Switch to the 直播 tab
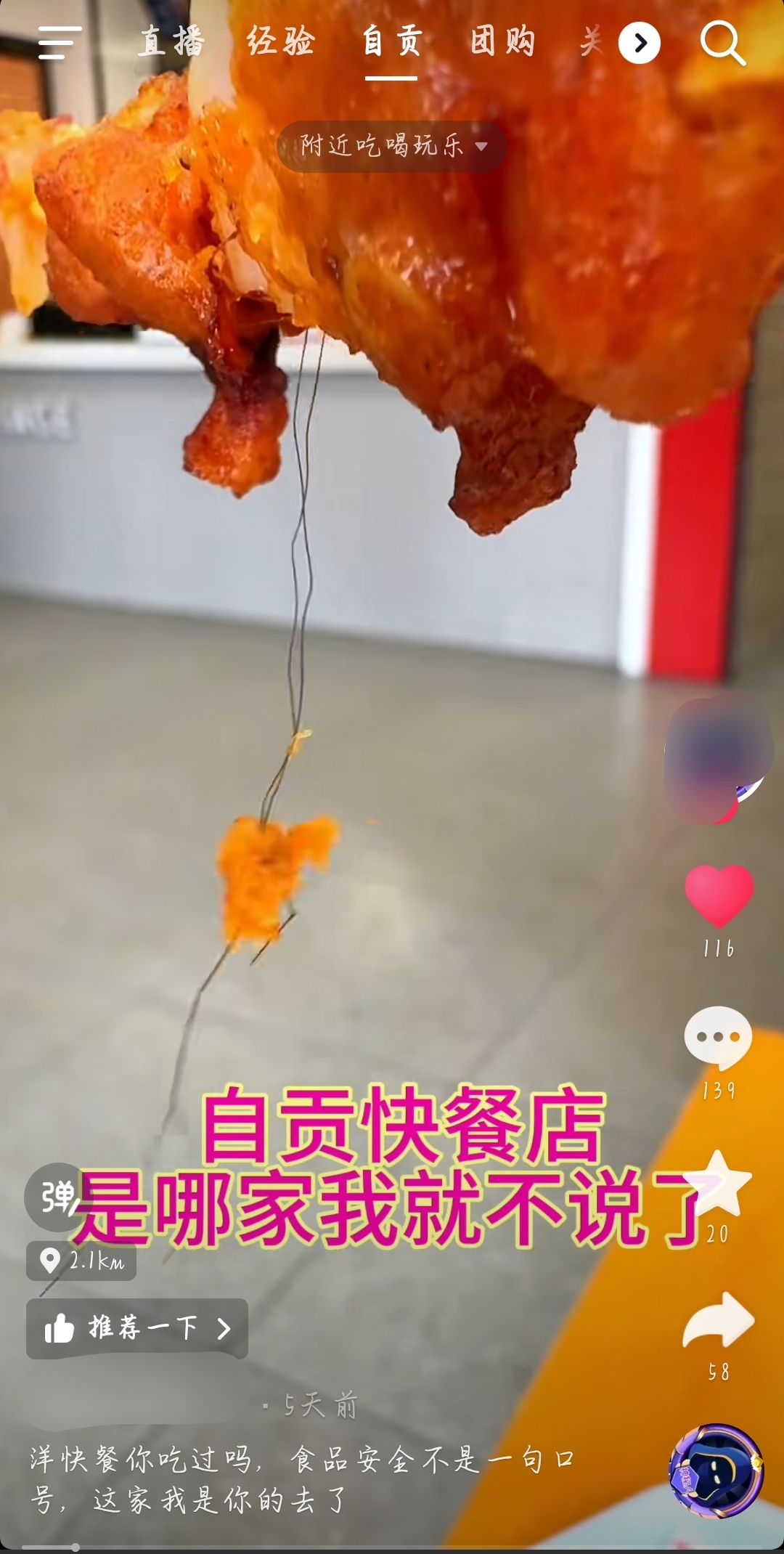 click(171, 41)
